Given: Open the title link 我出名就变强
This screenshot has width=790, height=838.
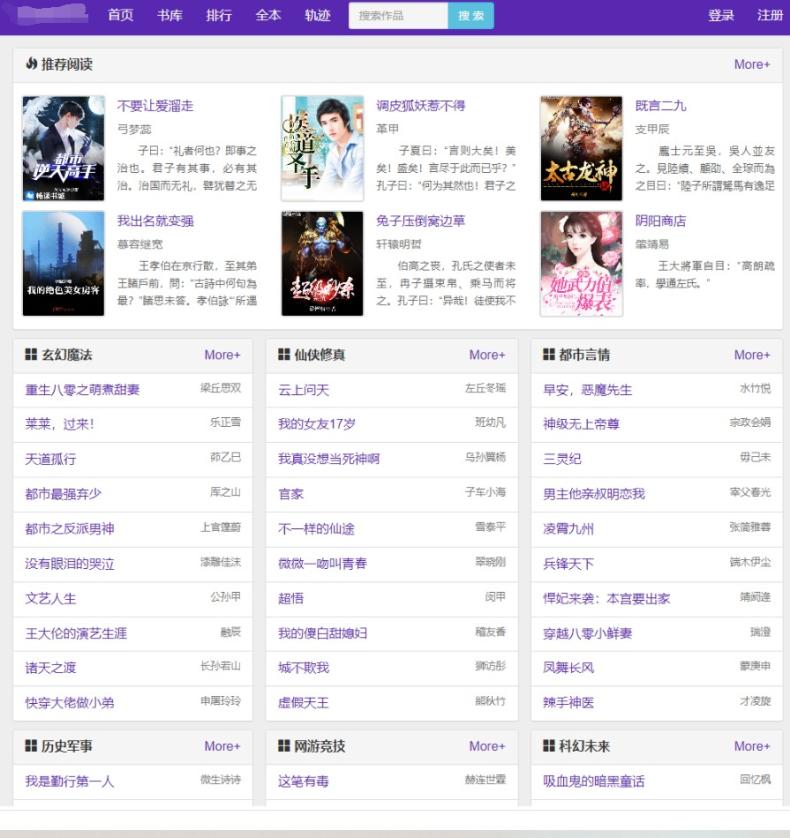Looking at the screenshot, I should tap(155, 220).
